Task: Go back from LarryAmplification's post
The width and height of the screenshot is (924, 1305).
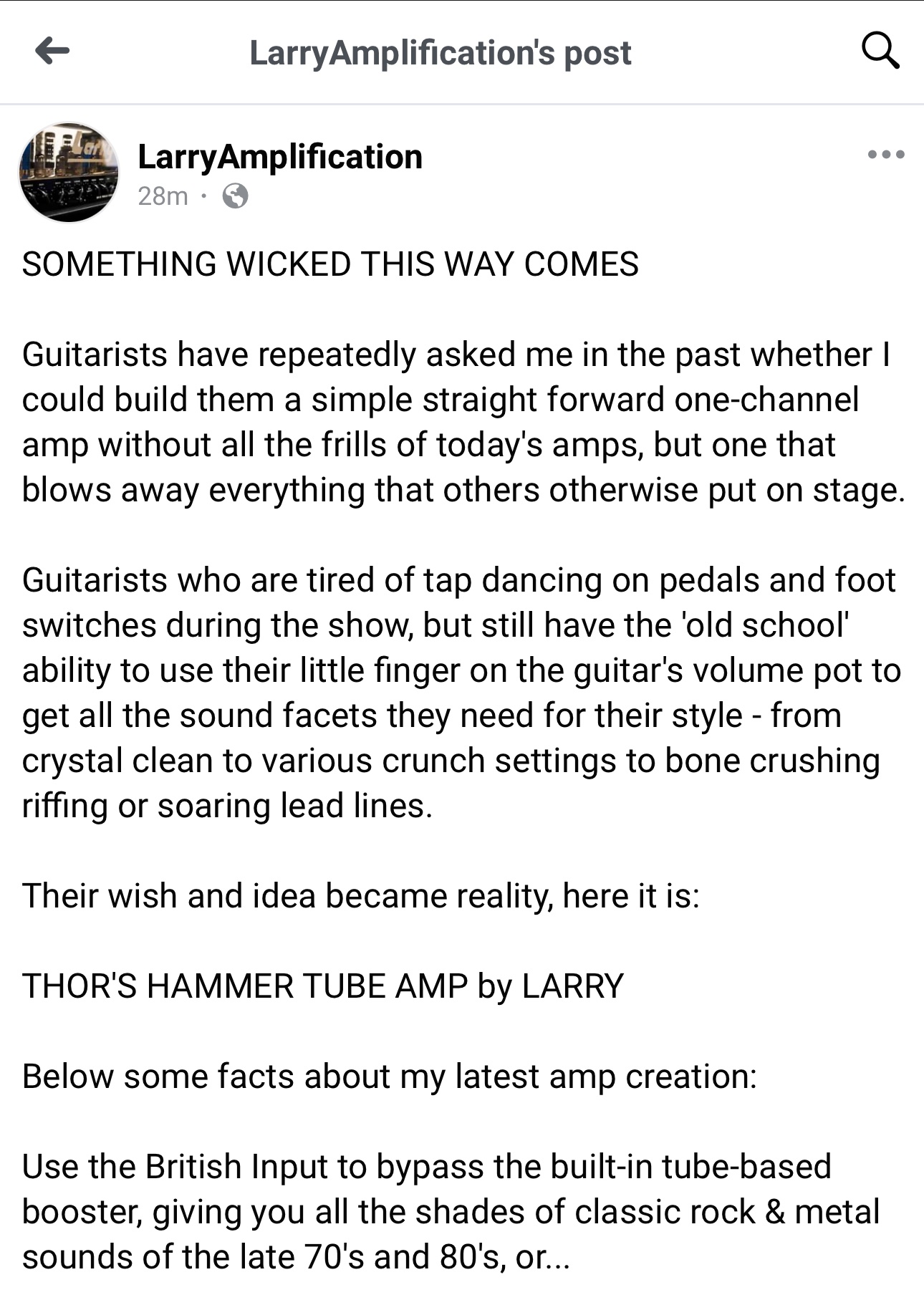Action: 52,51
